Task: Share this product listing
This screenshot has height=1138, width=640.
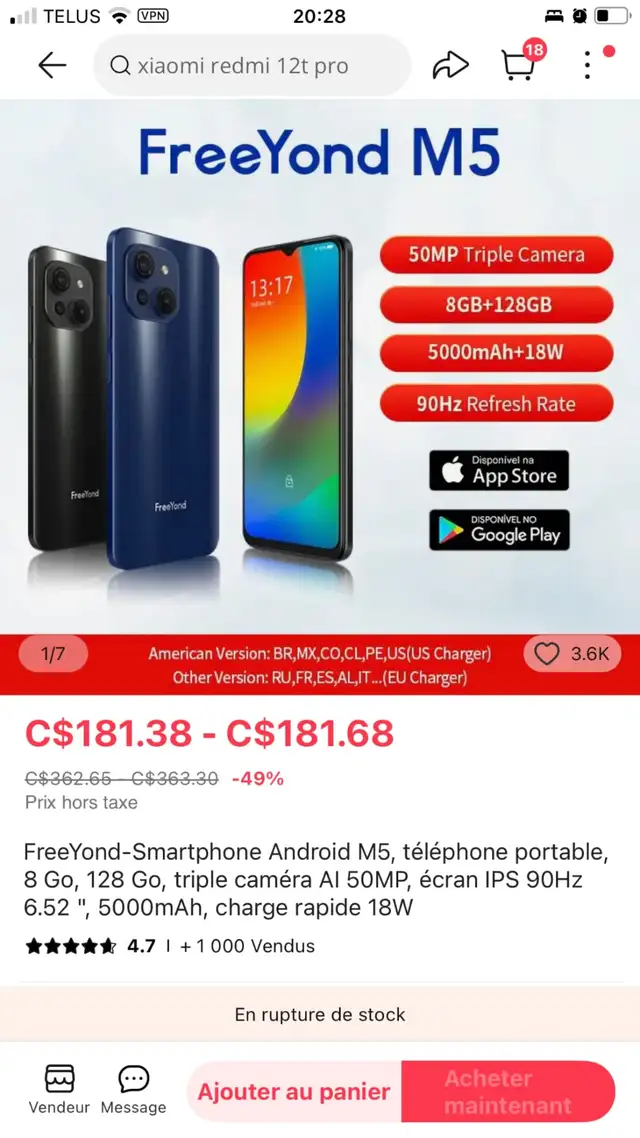Action: [x=450, y=66]
